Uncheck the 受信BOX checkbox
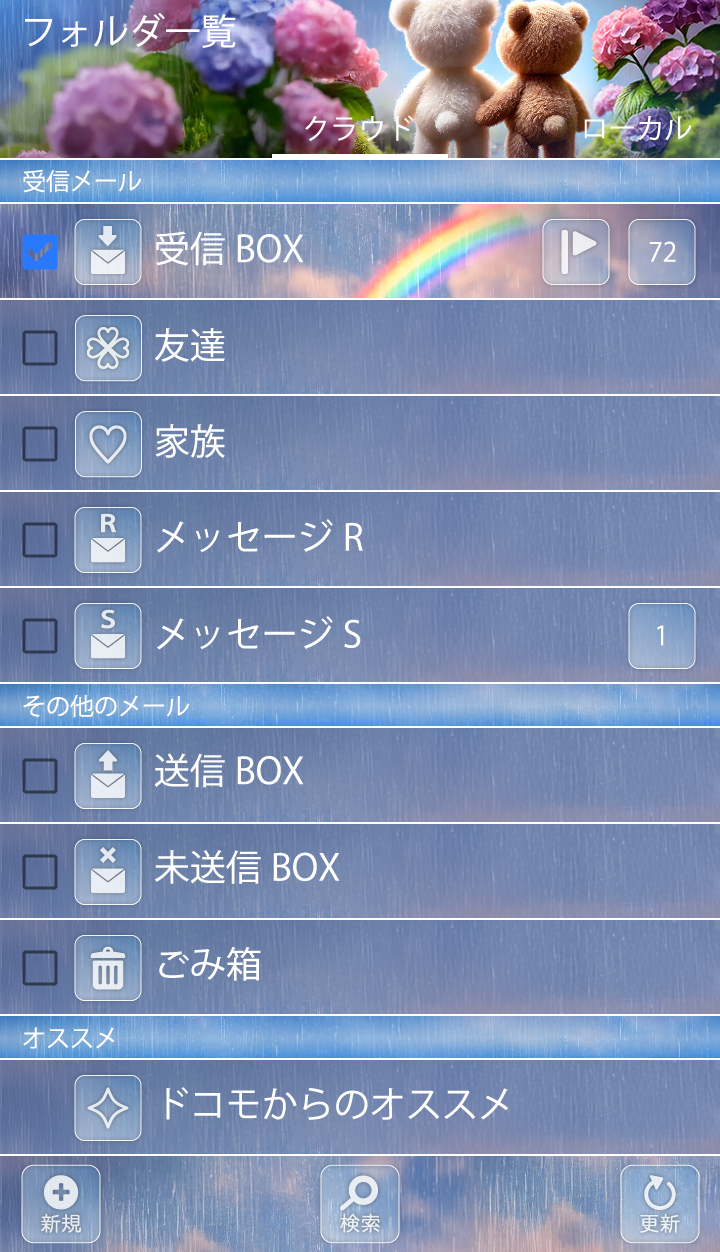The width and height of the screenshot is (720, 1252). pyautogui.click(x=40, y=252)
